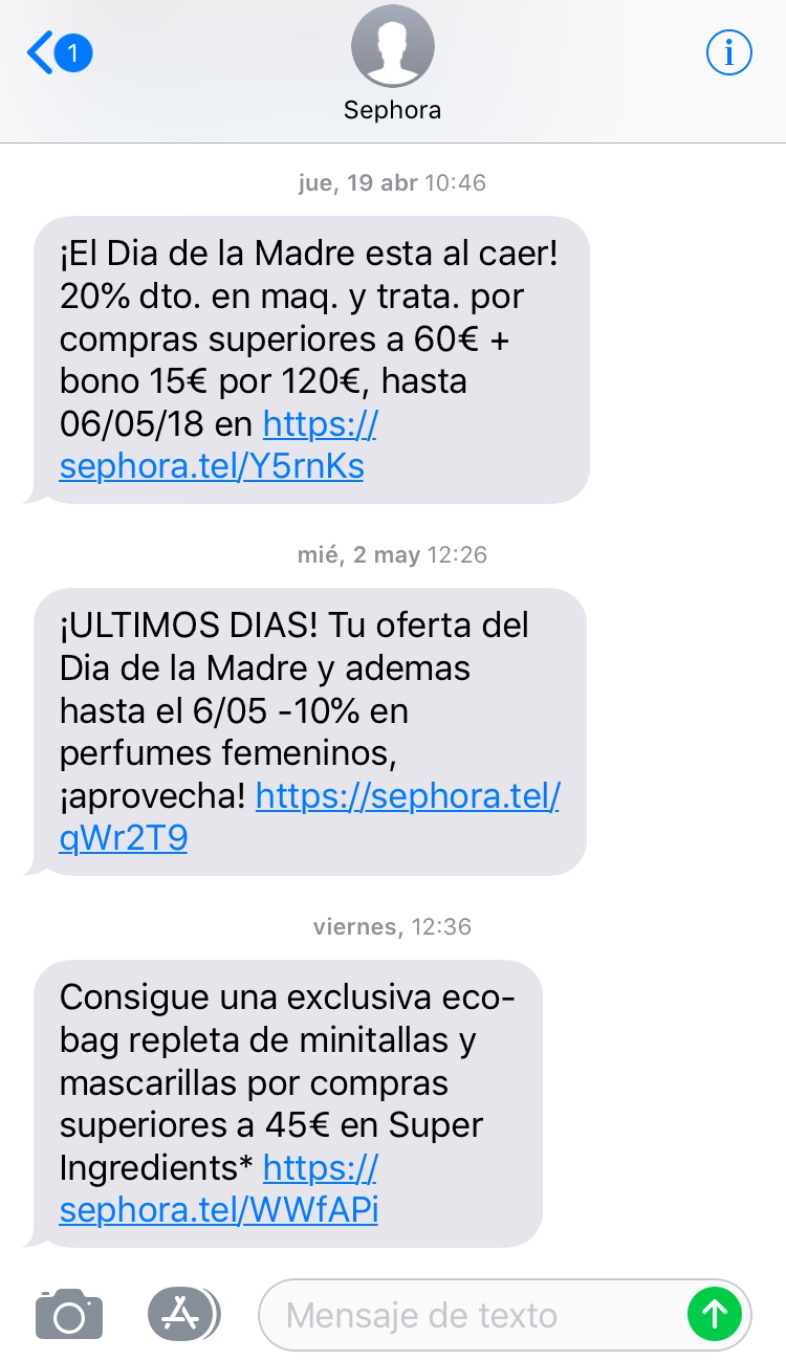Viewport: 786px width, 1360px height.
Task: Go back to the messages list
Action: 58,53
